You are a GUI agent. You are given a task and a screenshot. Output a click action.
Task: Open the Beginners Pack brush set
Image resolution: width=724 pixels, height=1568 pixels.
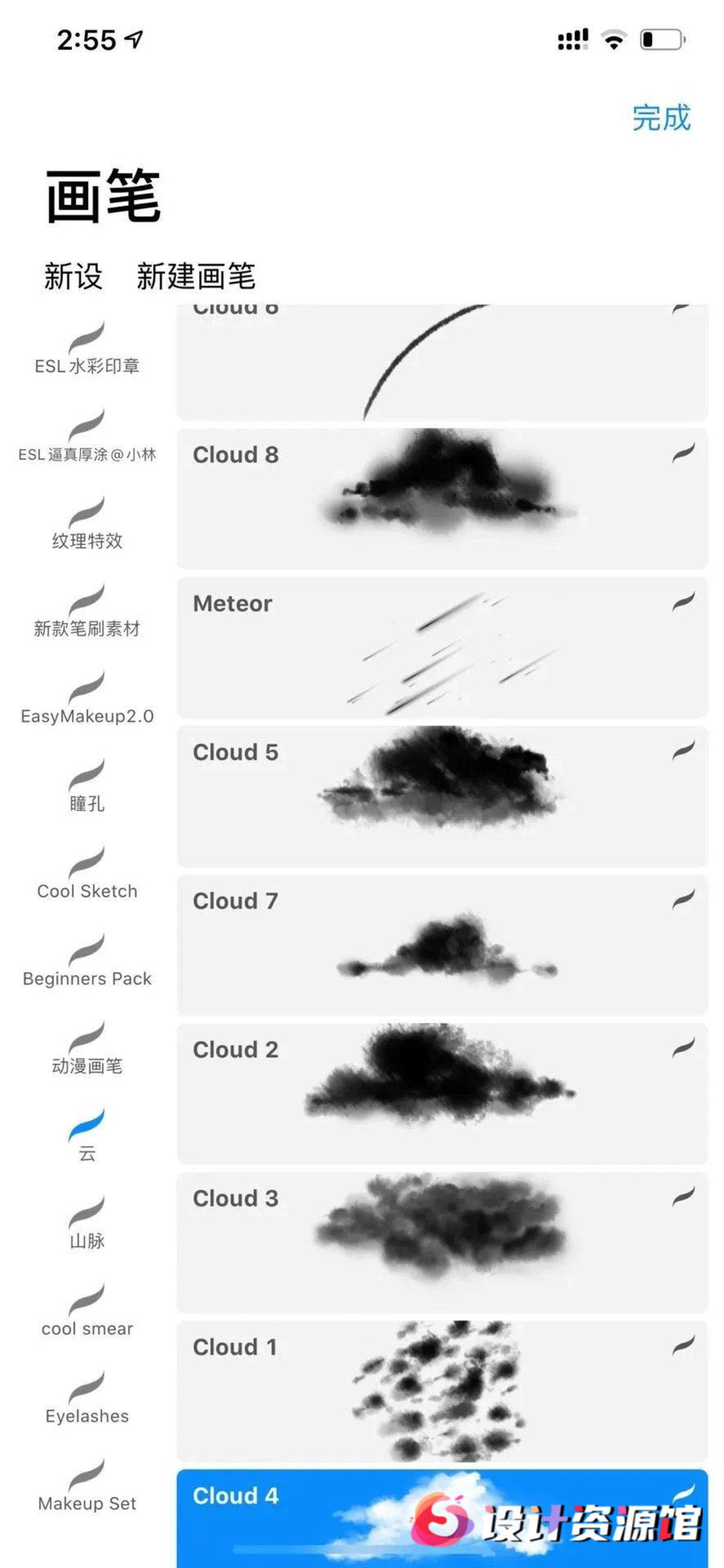pyautogui.click(x=87, y=961)
